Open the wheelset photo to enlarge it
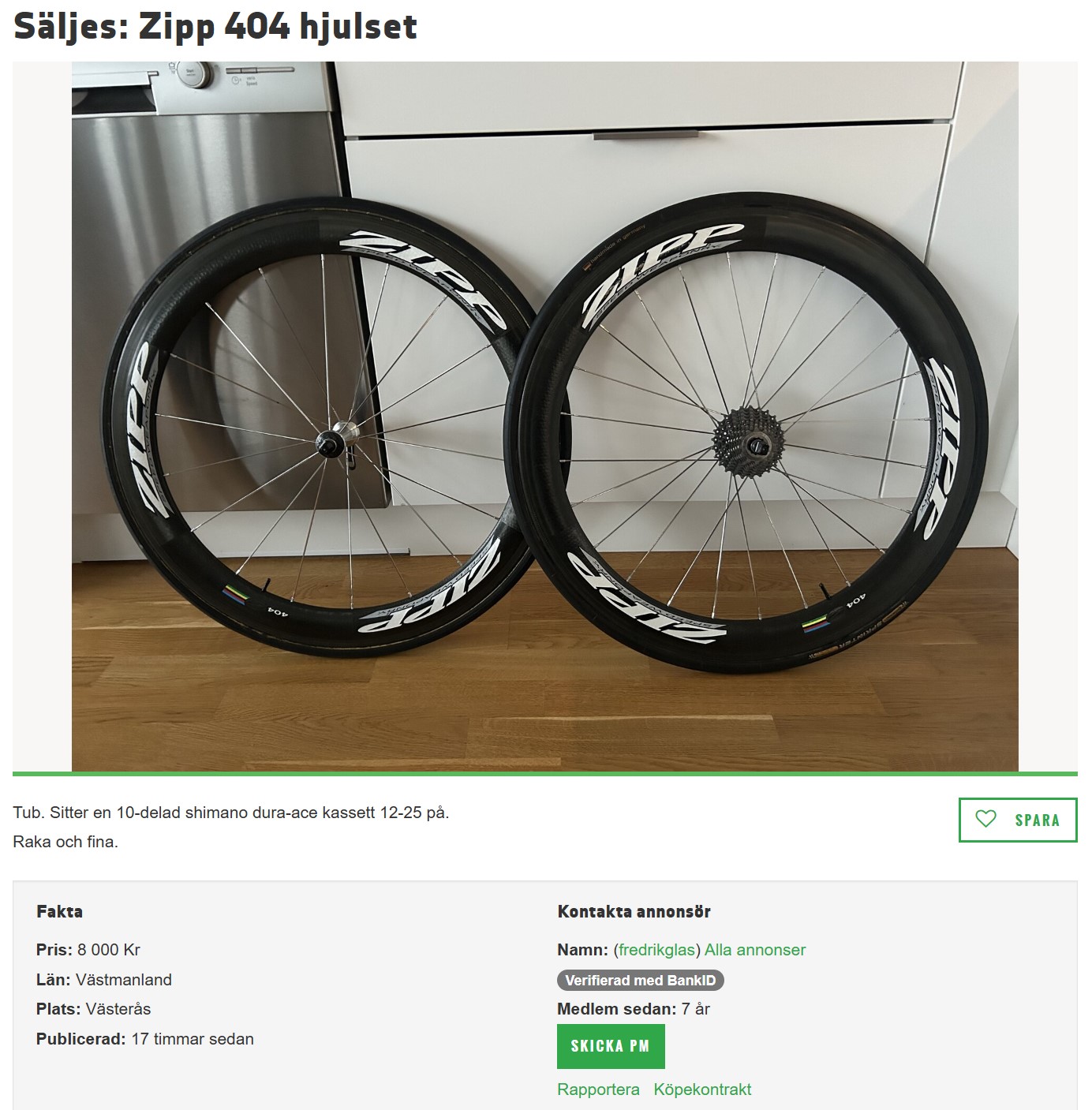1092x1110 pixels. tap(544, 418)
